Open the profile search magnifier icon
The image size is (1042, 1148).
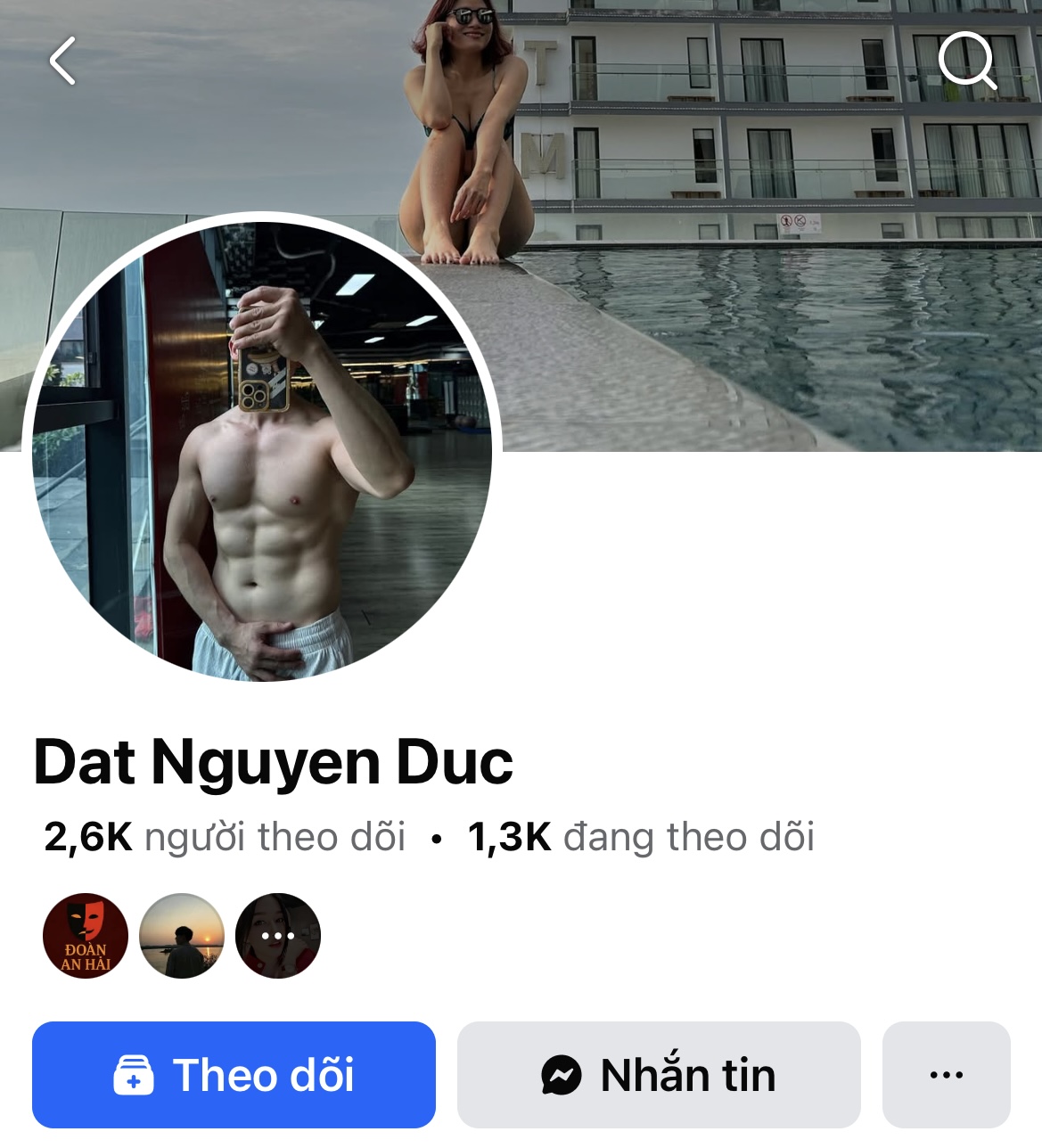pyautogui.click(x=966, y=61)
